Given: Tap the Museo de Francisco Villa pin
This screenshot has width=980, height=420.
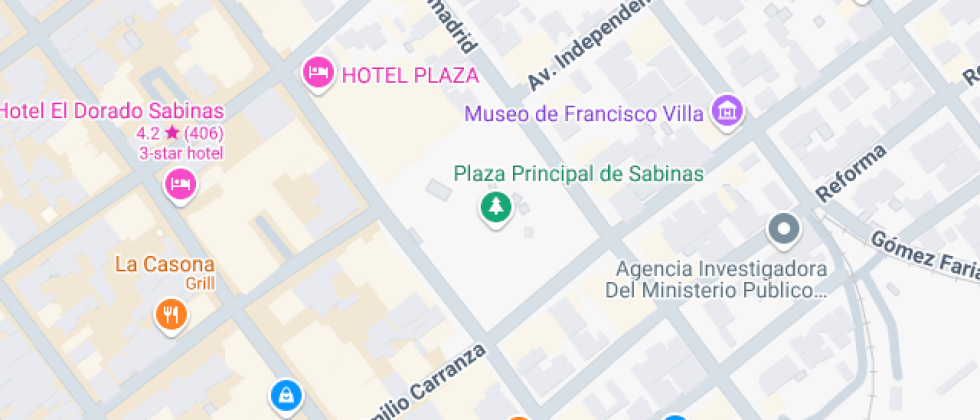Looking at the screenshot, I should (x=727, y=111).
